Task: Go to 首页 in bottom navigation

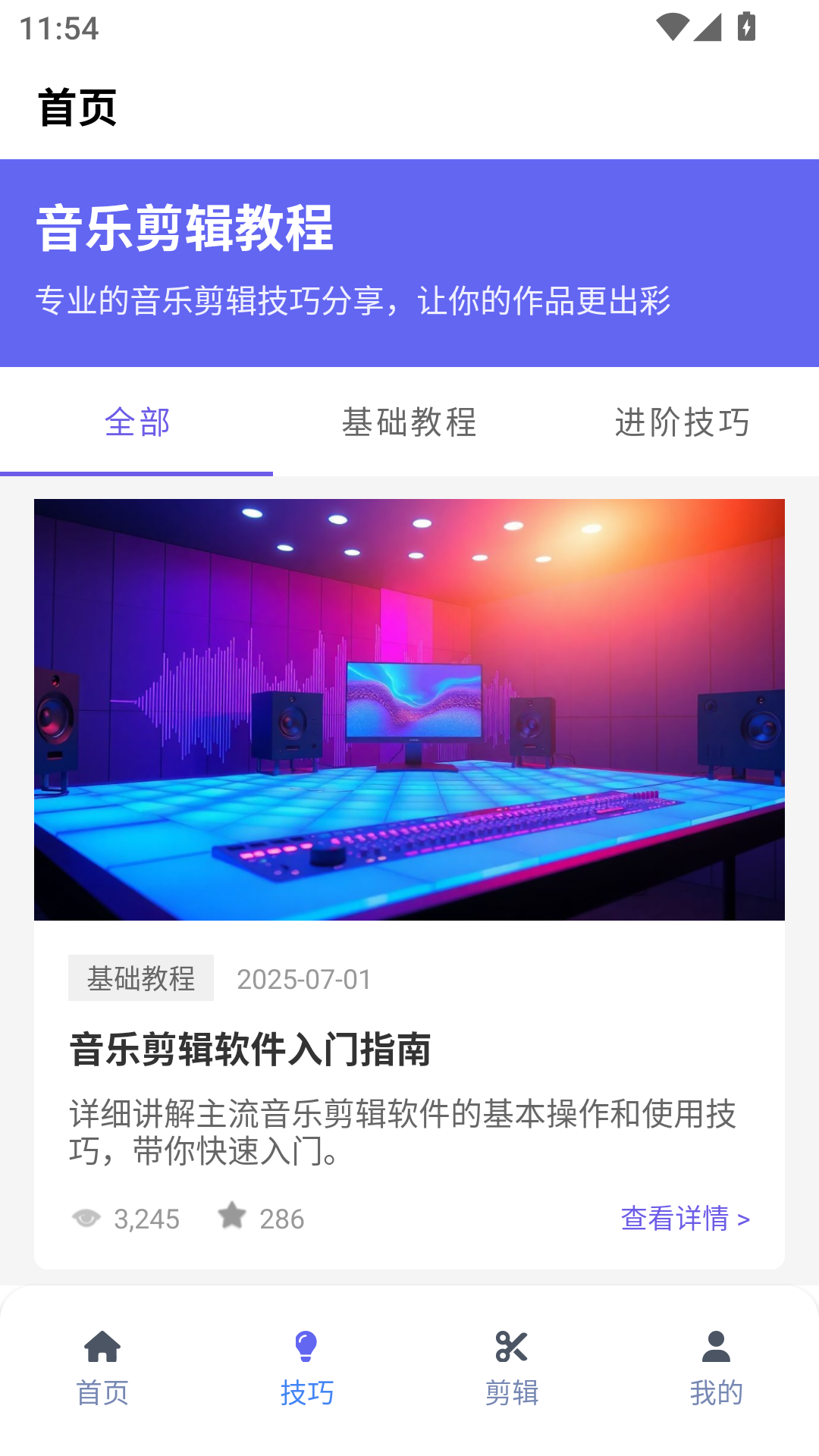Action: coord(102,1367)
